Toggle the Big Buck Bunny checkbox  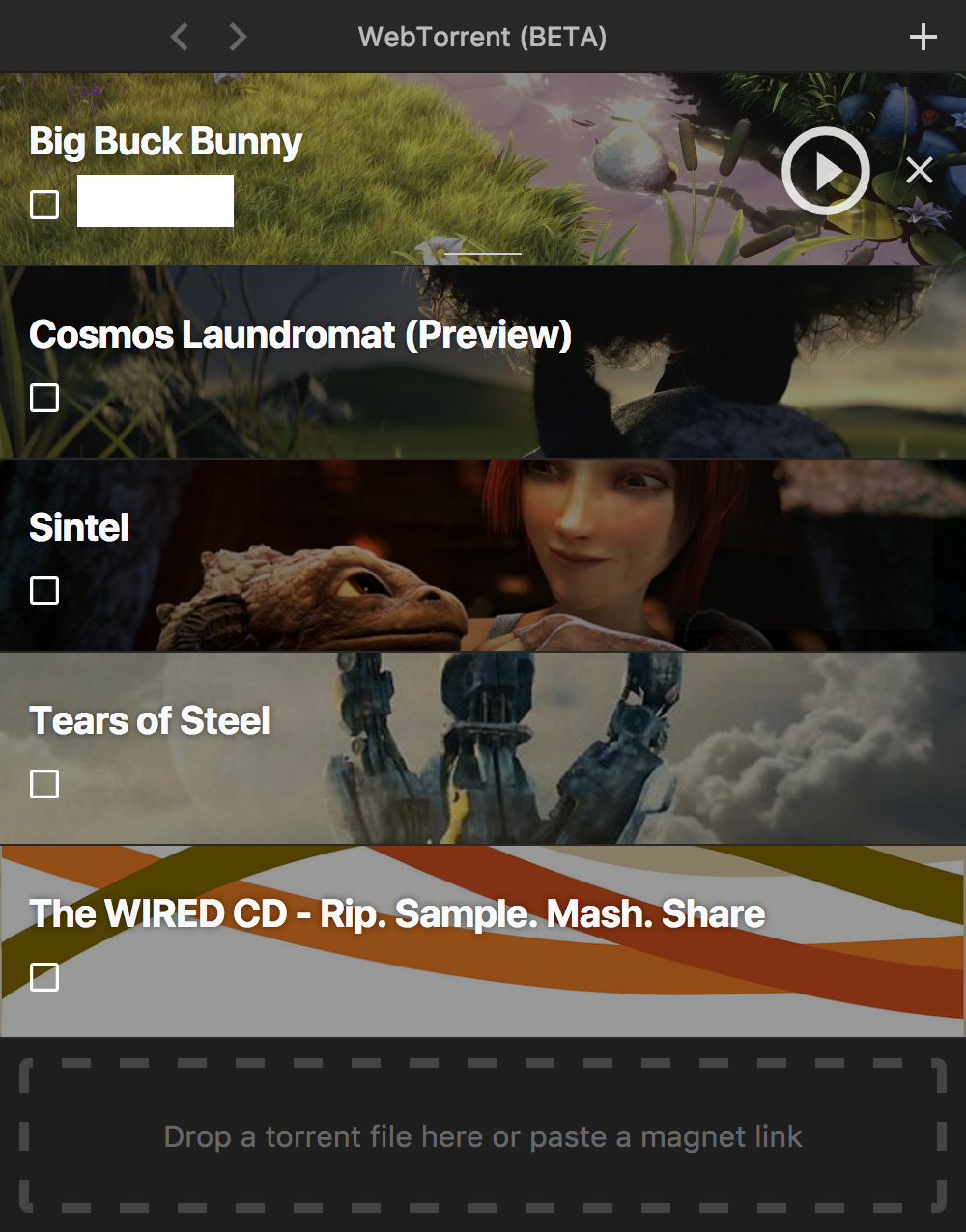[x=44, y=205]
